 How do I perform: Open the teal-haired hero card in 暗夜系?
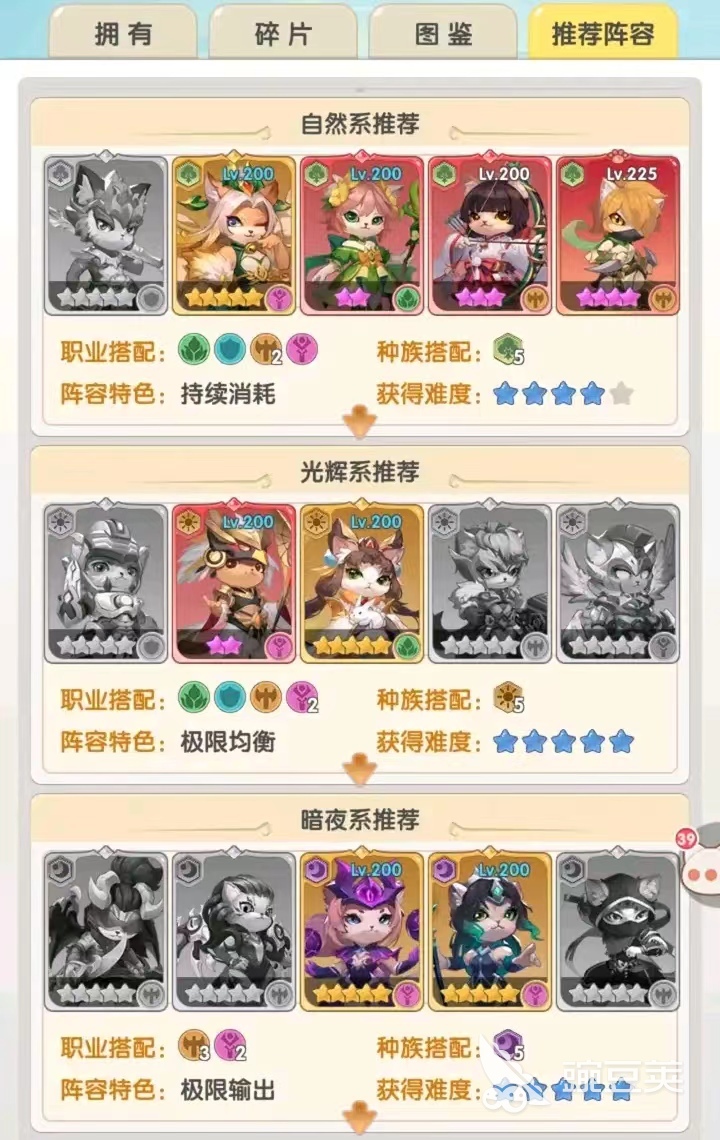490,931
